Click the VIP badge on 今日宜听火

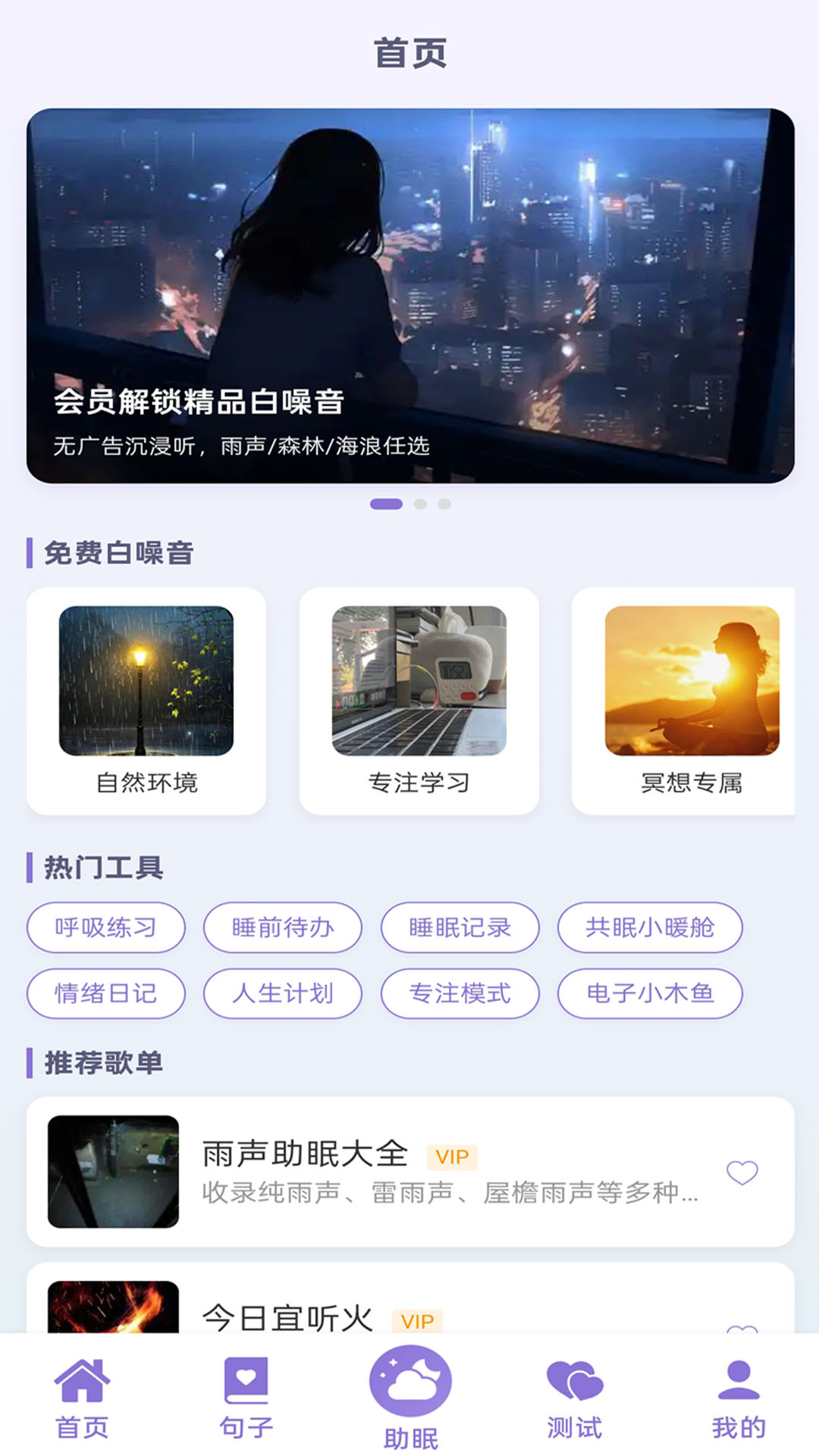click(419, 1320)
